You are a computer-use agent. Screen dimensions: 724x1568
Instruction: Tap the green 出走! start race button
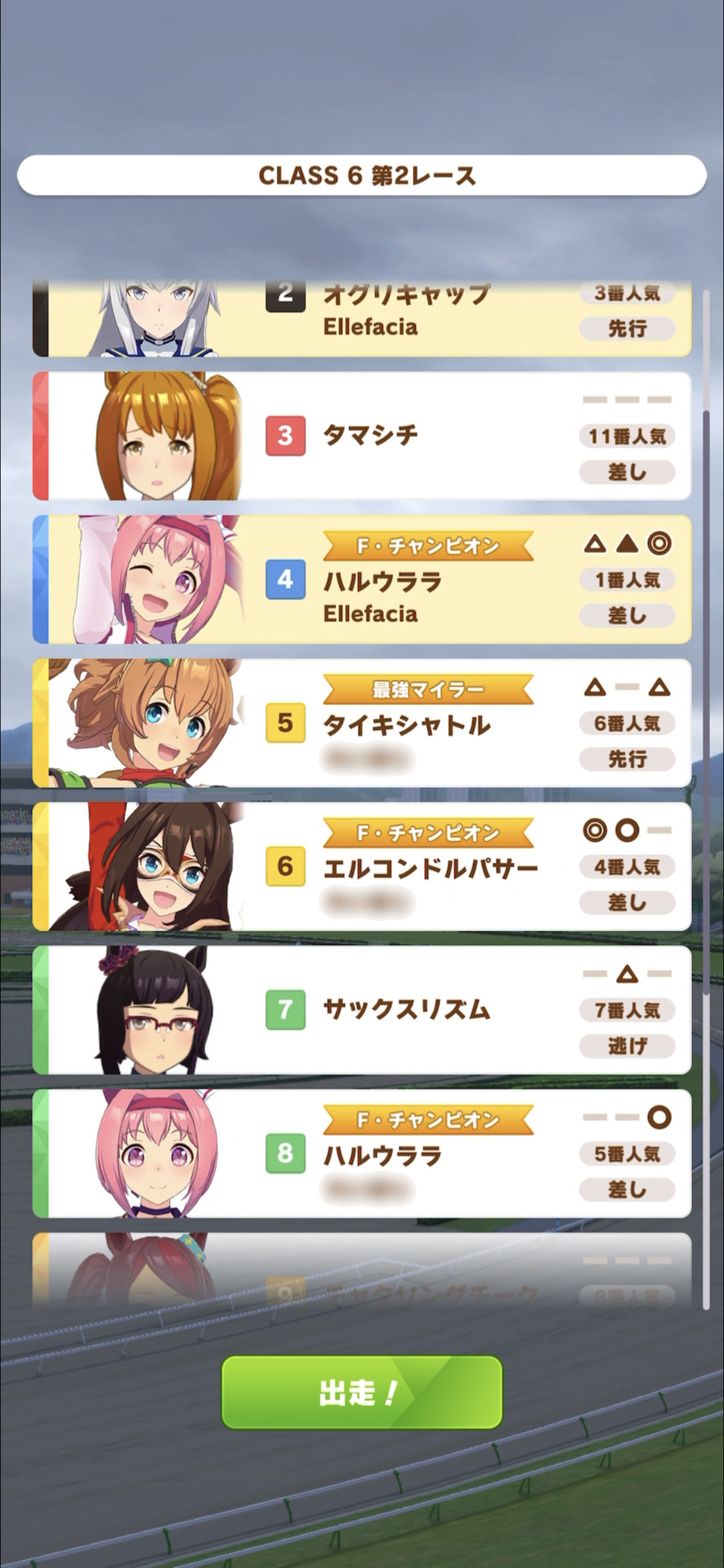click(x=362, y=1392)
